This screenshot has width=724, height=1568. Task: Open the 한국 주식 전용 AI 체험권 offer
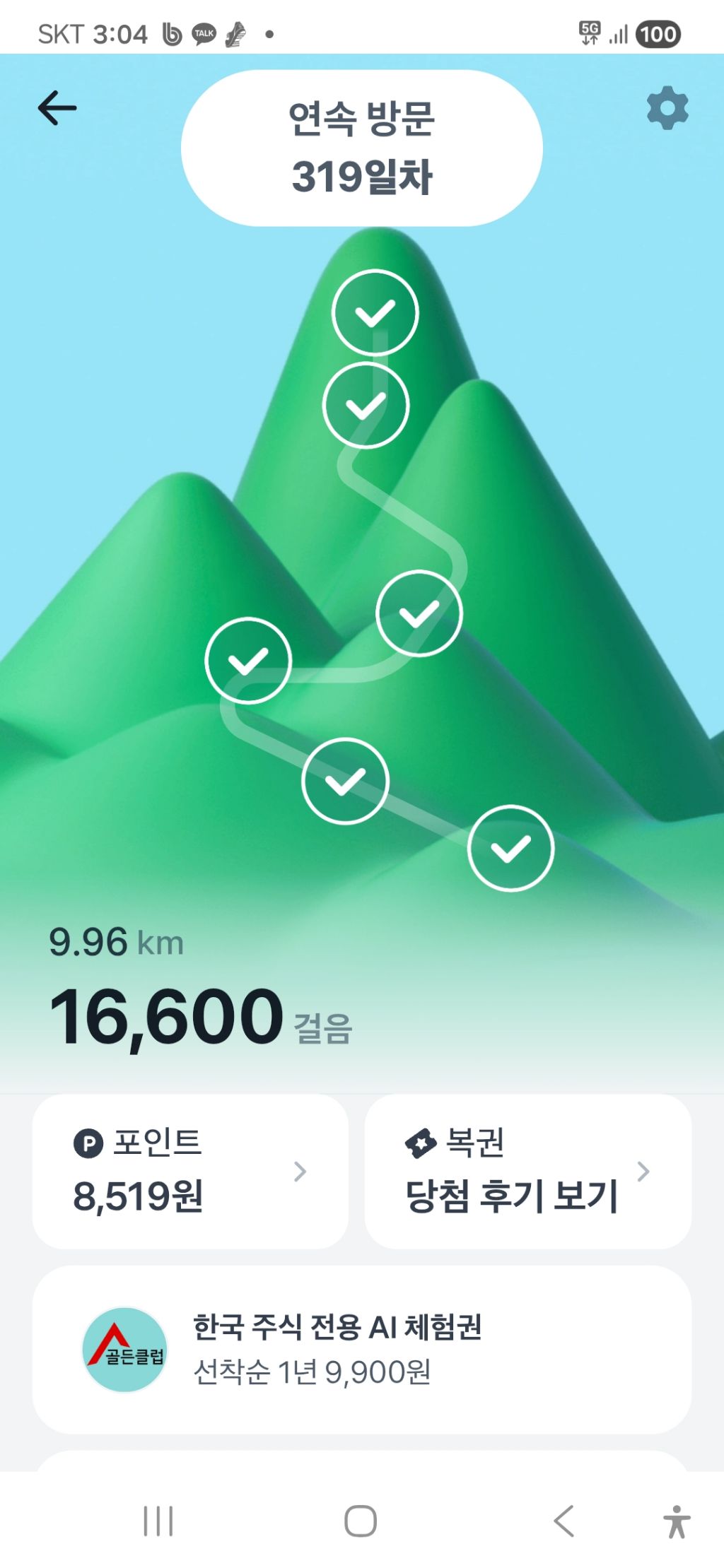click(361, 1349)
